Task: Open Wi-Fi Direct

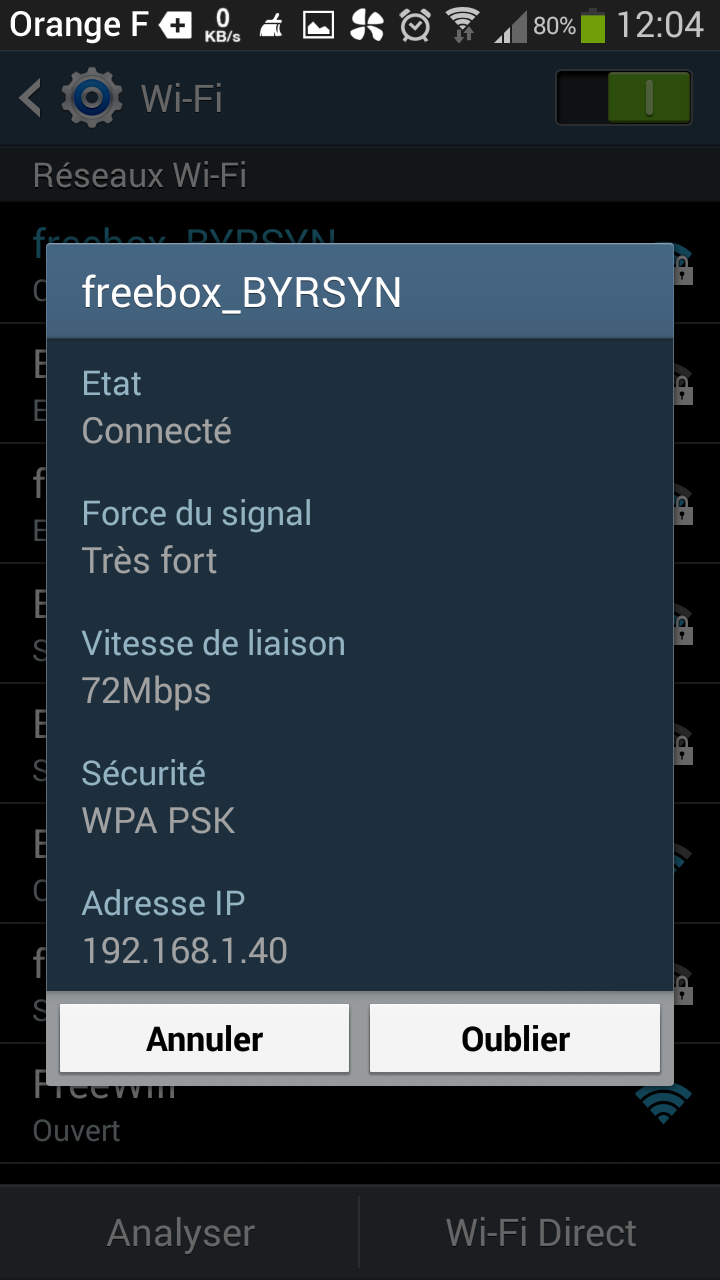Action: click(x=540, y=1233)
